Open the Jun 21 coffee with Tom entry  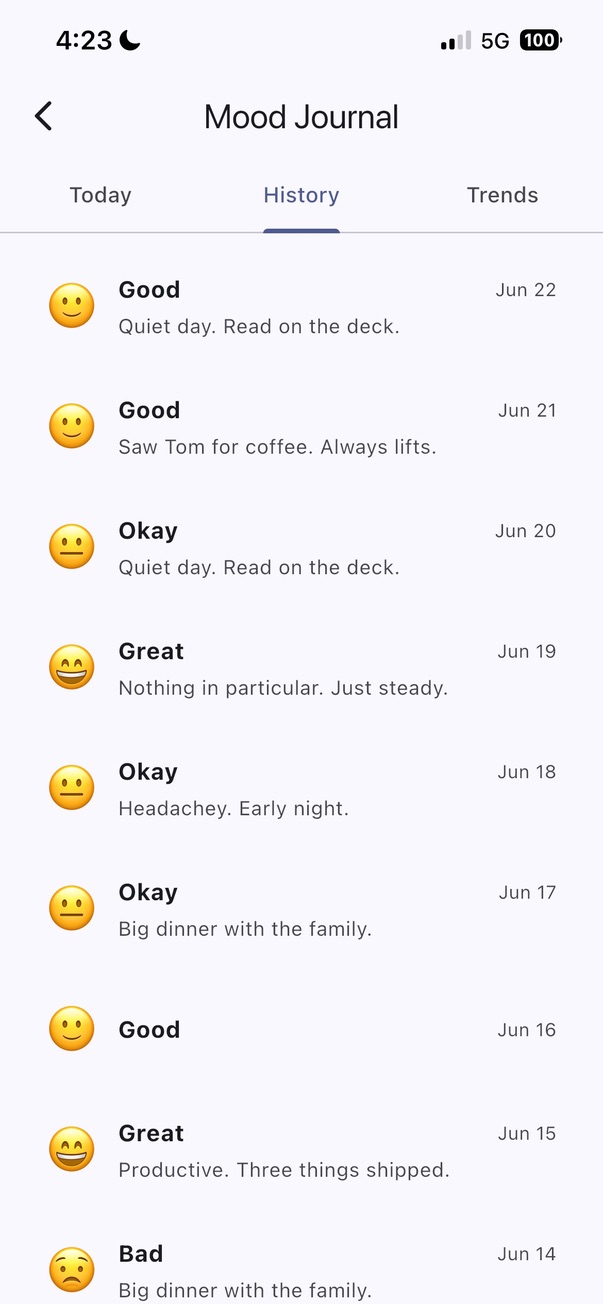pos(301,427)
